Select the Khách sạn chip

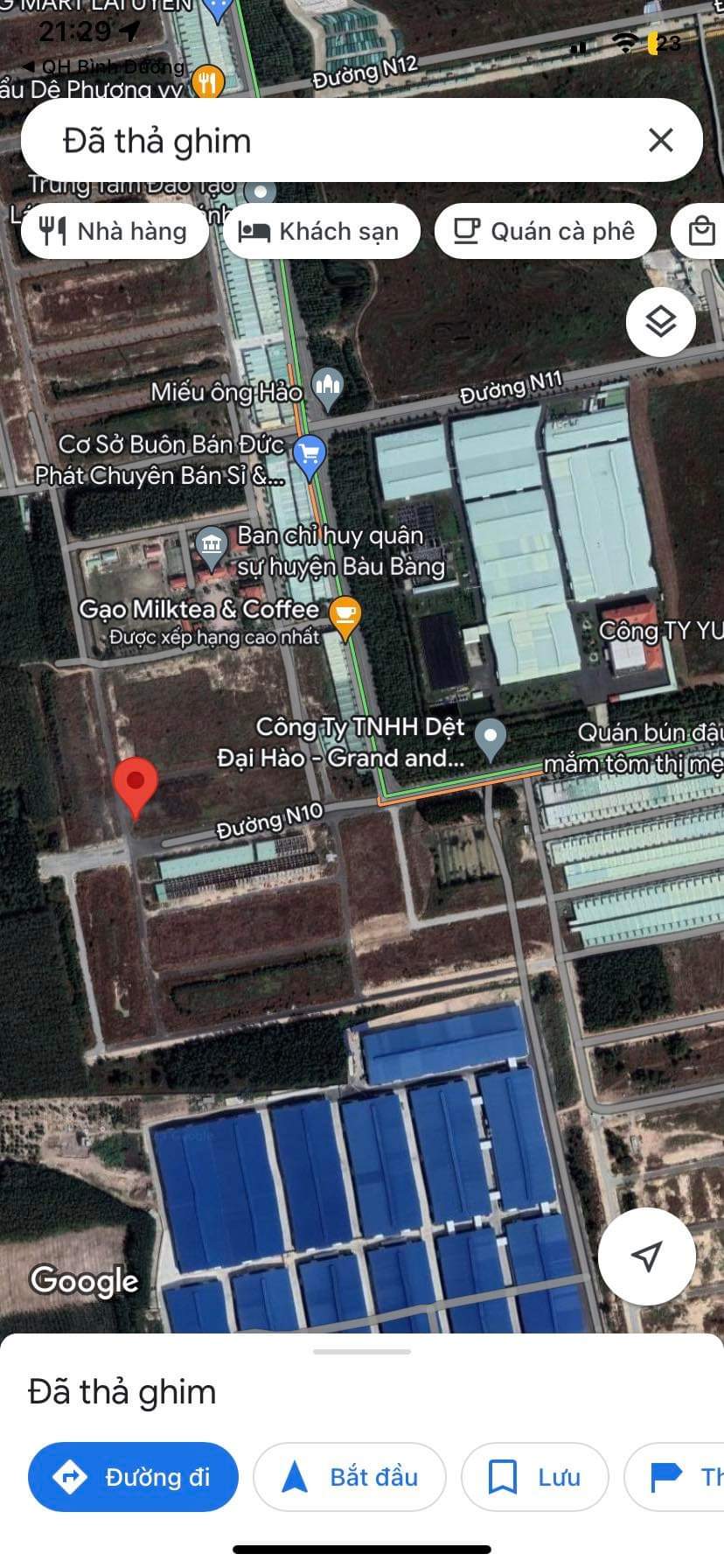[321, 231]
